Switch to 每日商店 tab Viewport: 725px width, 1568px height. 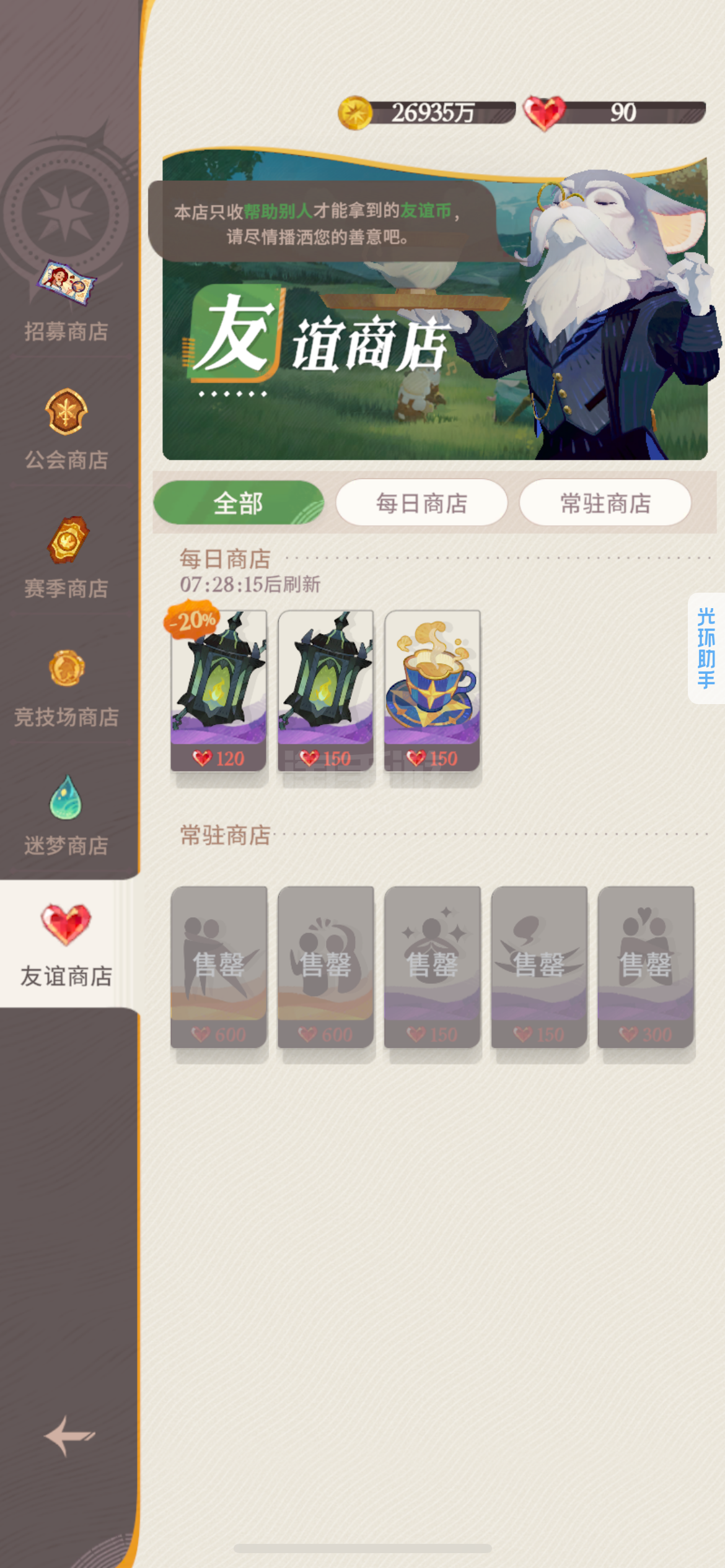pyautogui.click(x=421, y=503)
